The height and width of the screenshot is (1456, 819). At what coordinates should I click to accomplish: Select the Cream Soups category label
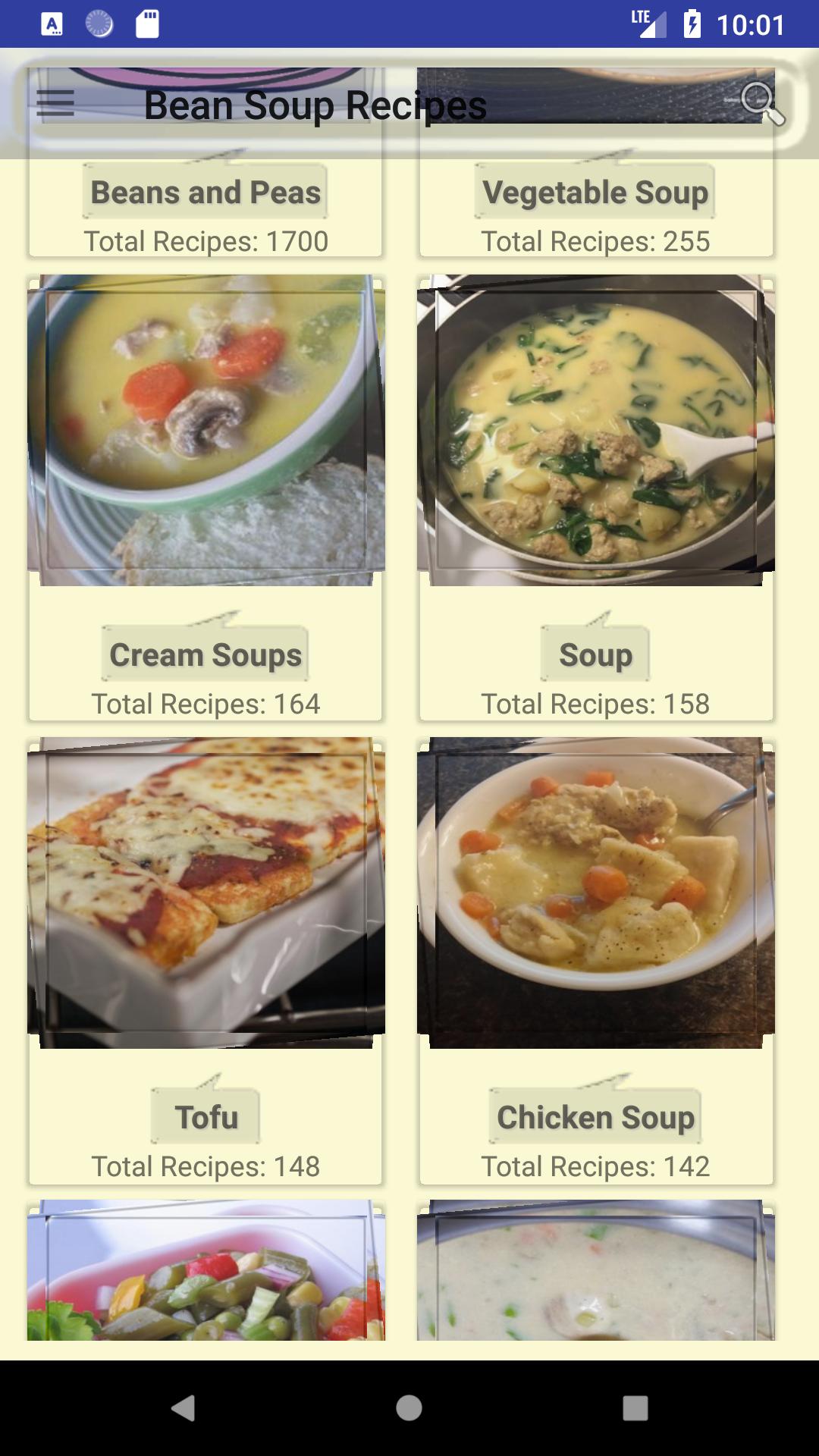(205, 654)
